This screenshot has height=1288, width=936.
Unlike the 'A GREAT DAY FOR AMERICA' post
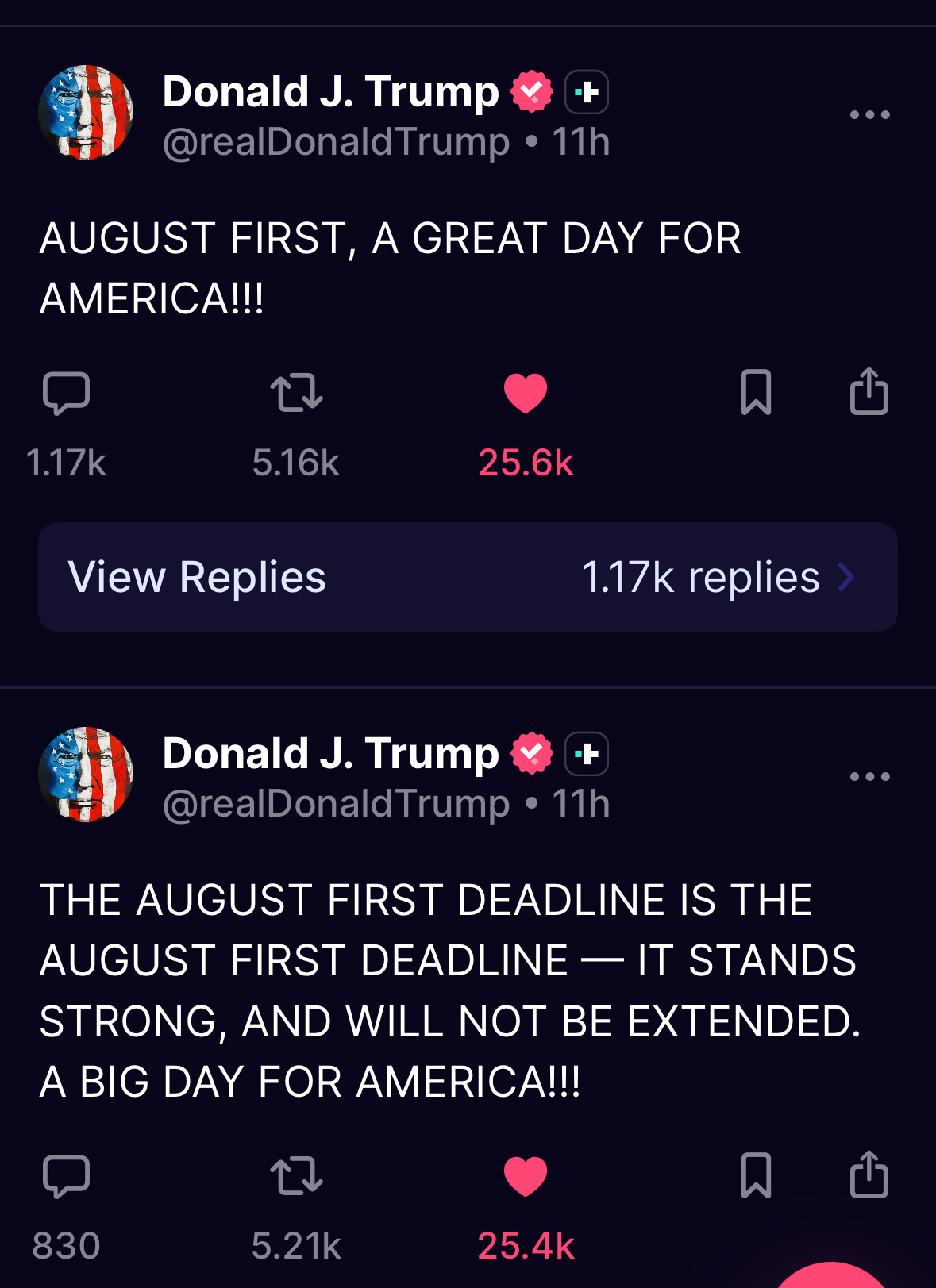526,393
